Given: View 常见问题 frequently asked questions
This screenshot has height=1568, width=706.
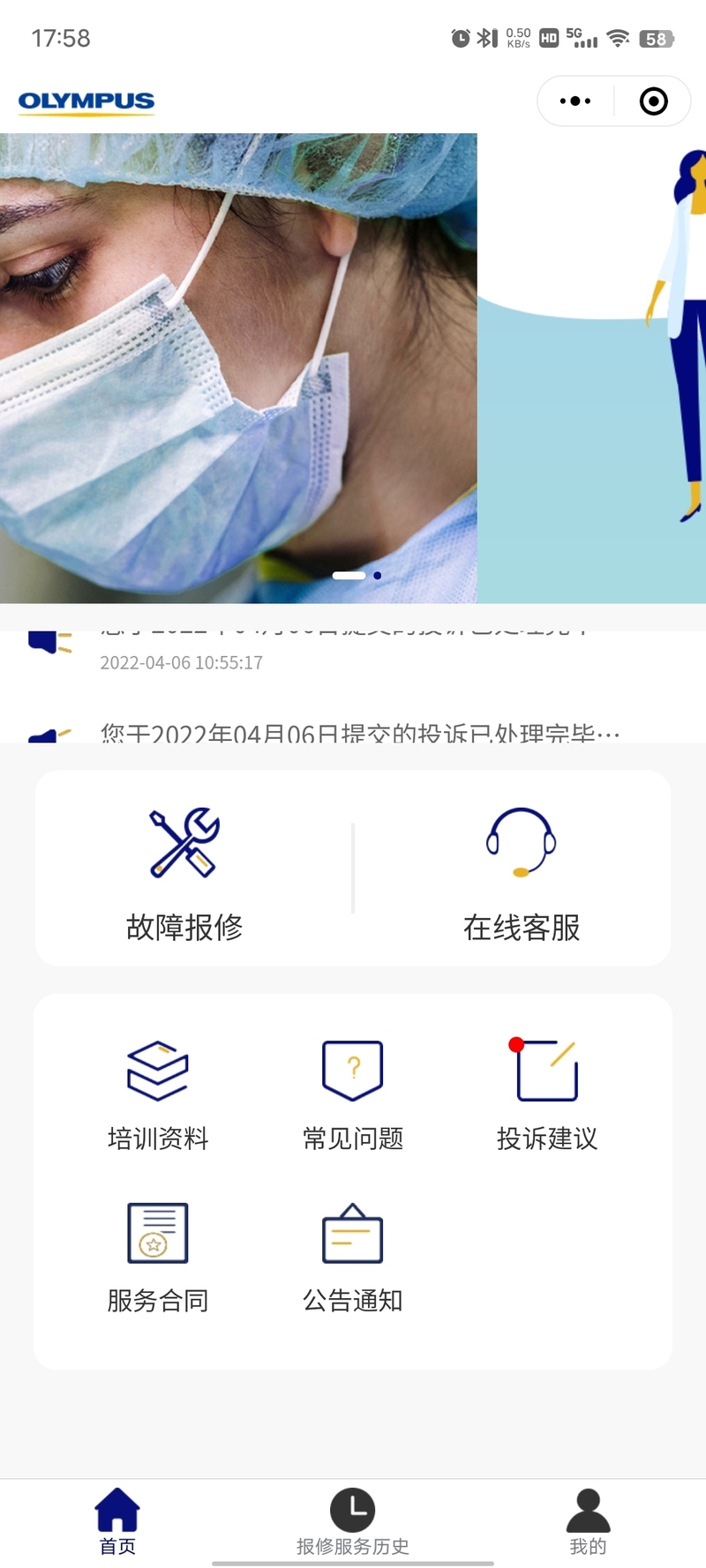Looking at the screenshot, I should coord(353,1094).
